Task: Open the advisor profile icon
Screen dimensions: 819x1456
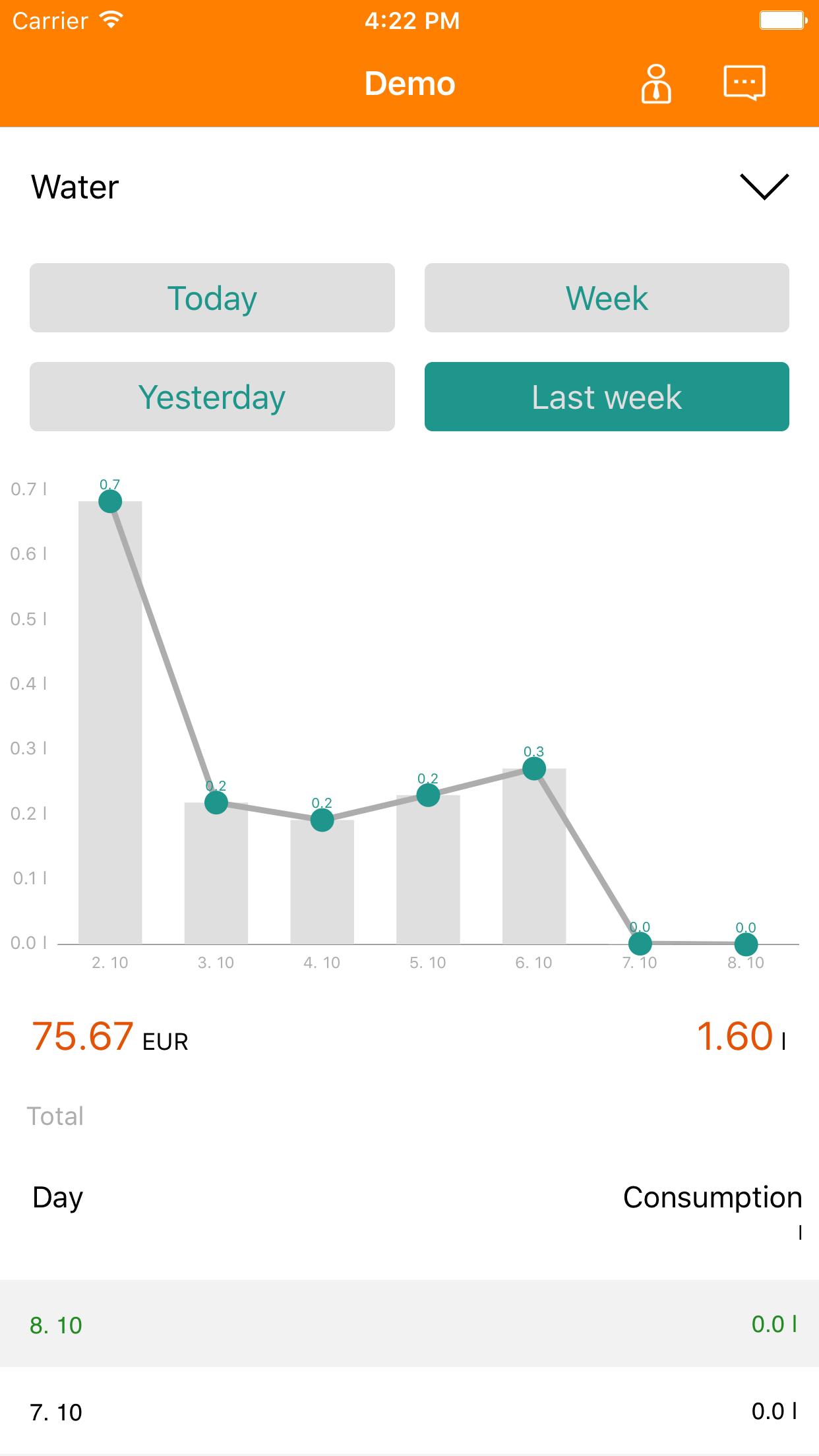Action: click(655, 84)
